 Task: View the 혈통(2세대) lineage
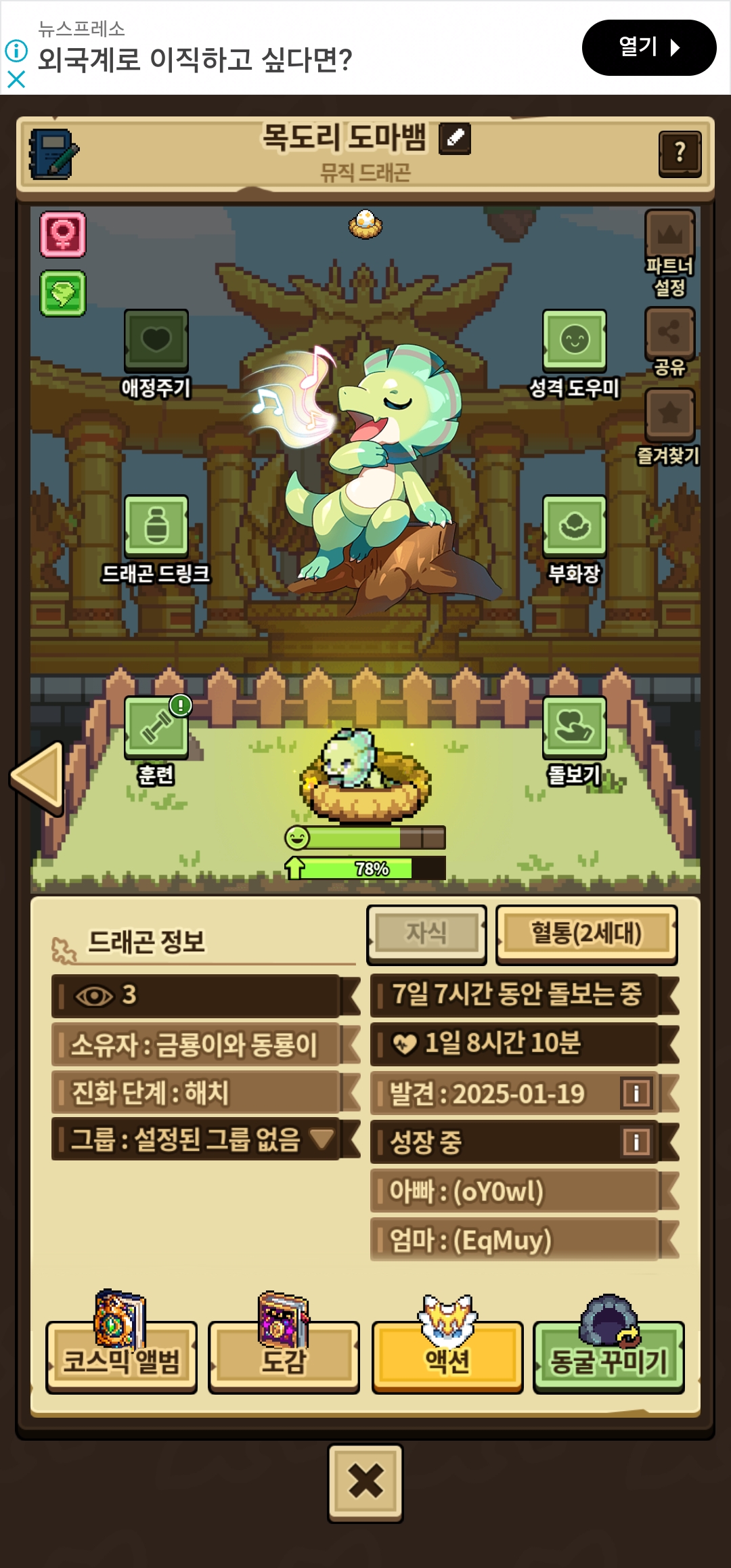(x=587, y=934)
